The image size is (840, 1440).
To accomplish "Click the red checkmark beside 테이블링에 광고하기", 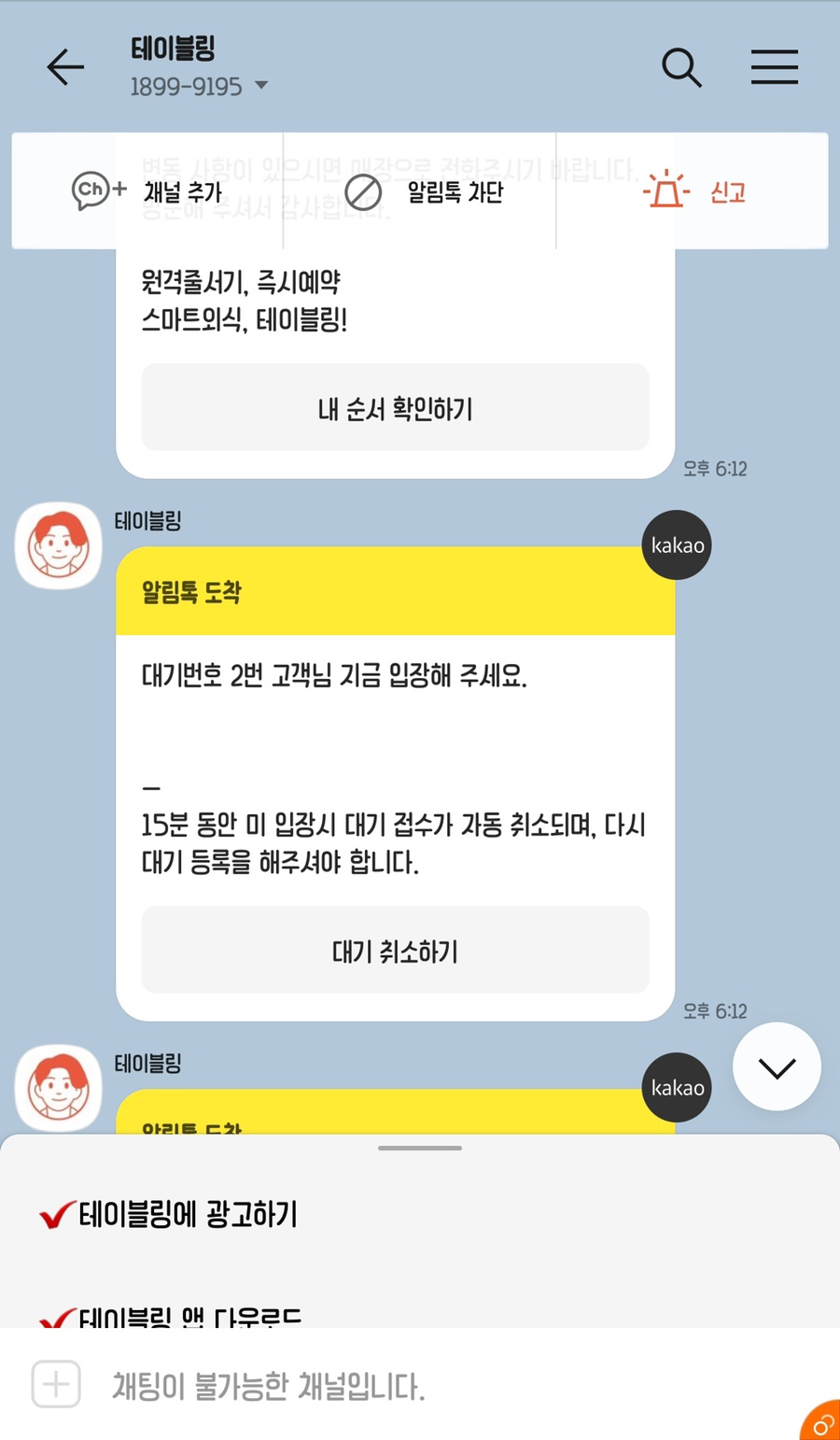I will pyautogui.click(x=56, y=1211).
